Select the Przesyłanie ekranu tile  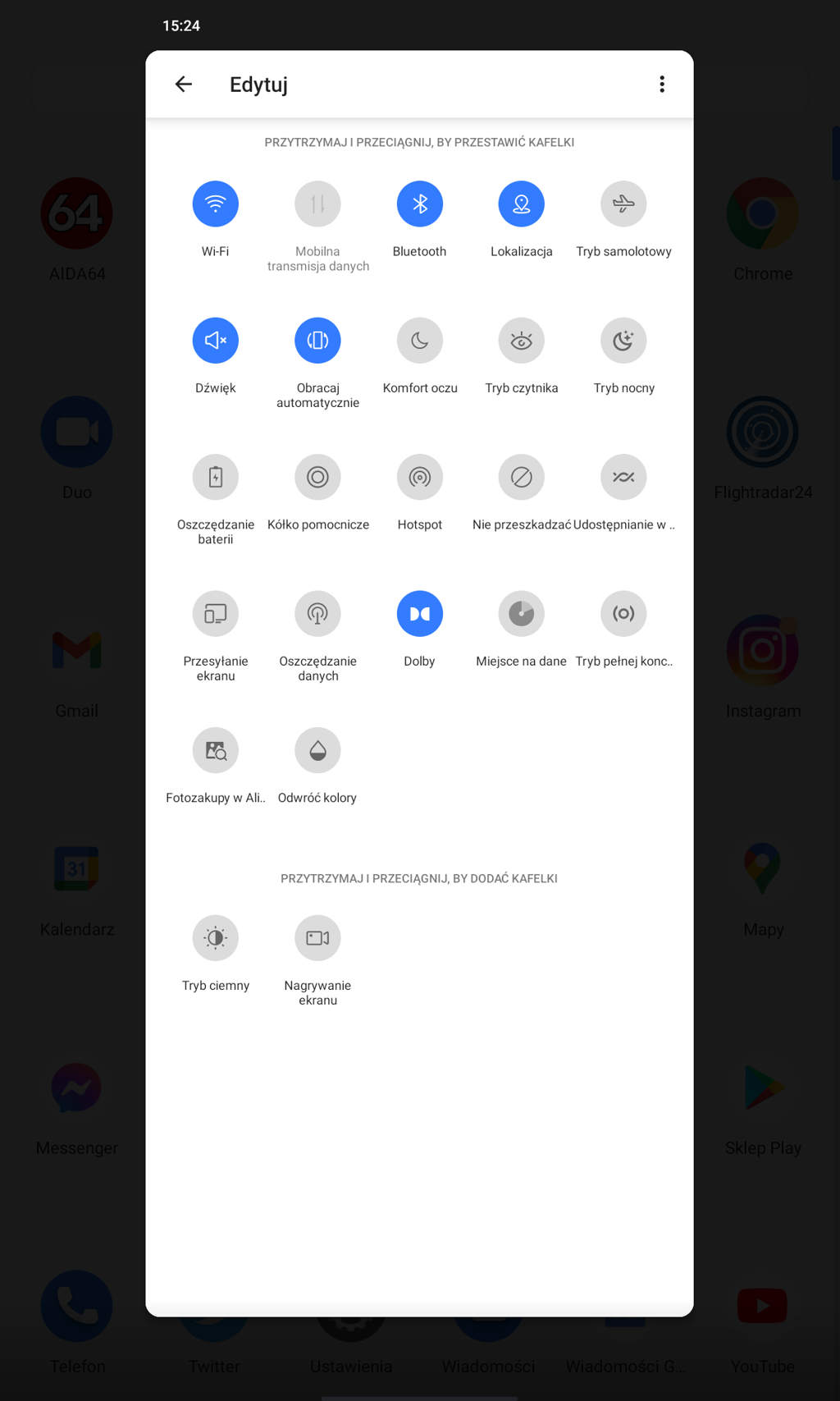pyautogui.click(x=215, y=613)
